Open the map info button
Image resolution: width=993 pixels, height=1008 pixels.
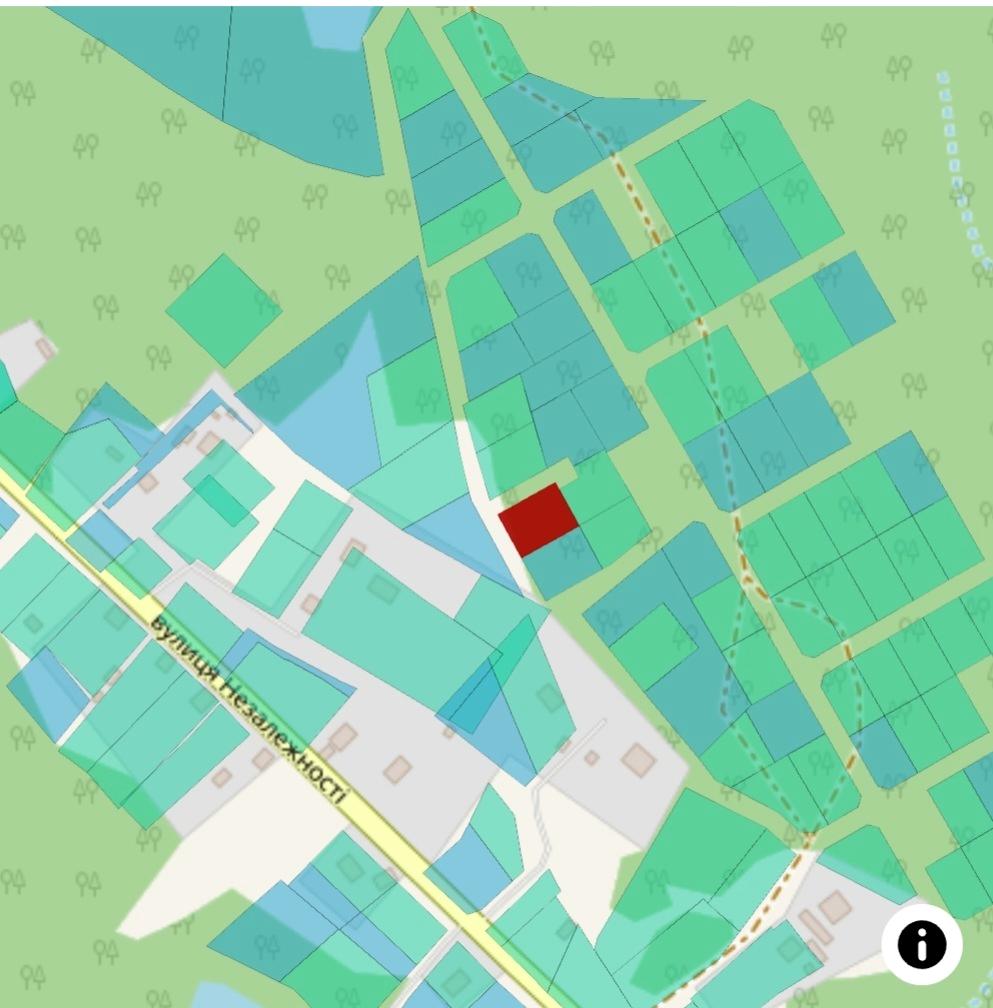pyautogui.click(x=921, y=943)
